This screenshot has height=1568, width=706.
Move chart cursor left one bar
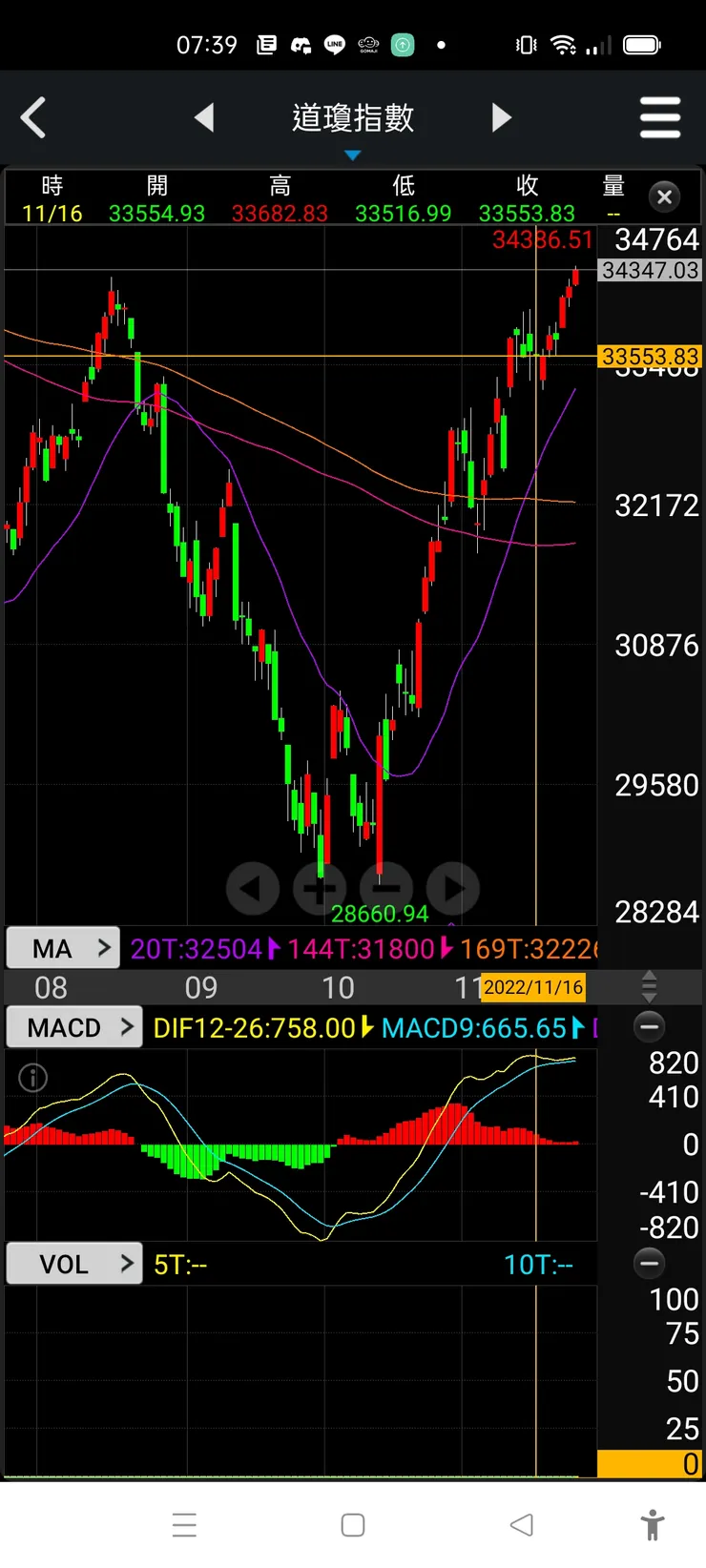coord(252,889)
